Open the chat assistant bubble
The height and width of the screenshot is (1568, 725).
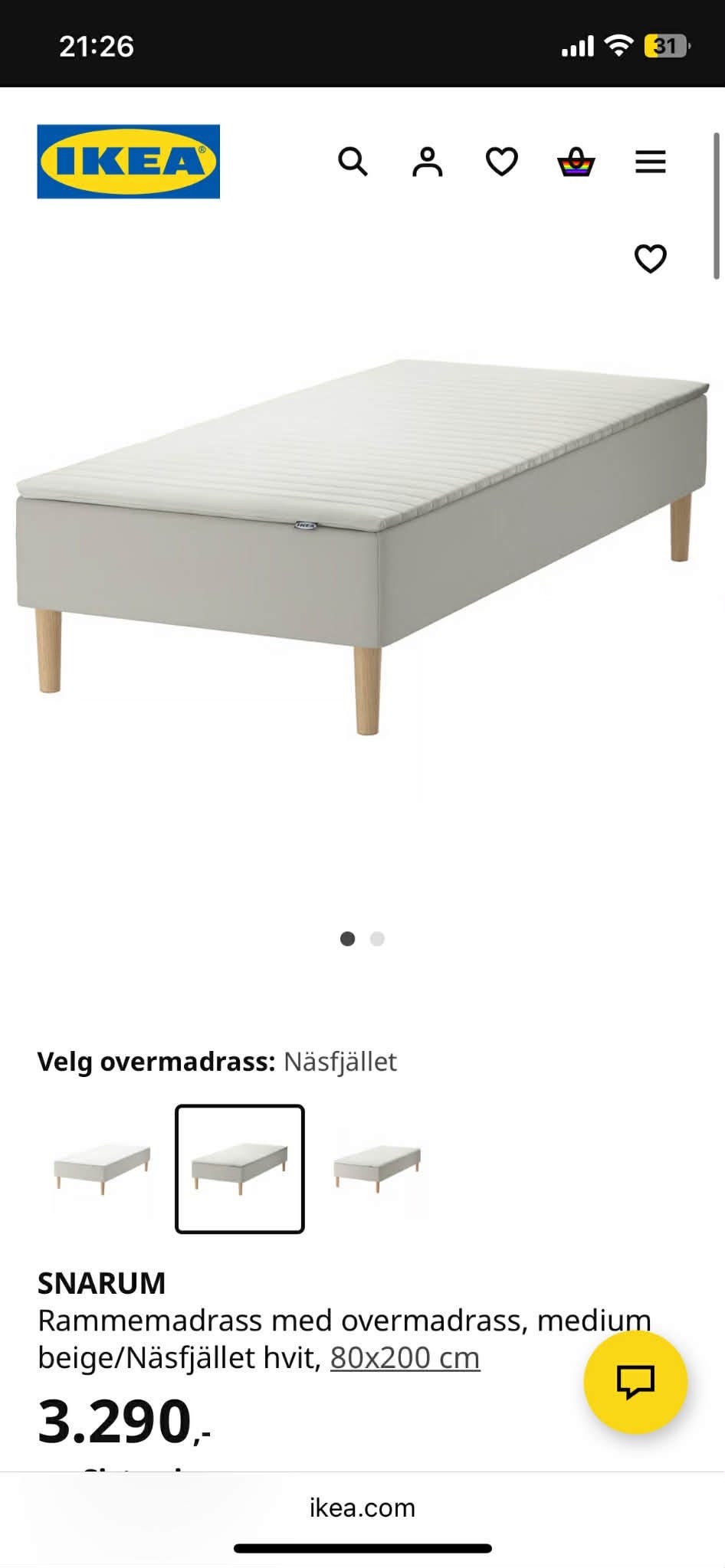pyautogui.click(x=638, y=1381)
